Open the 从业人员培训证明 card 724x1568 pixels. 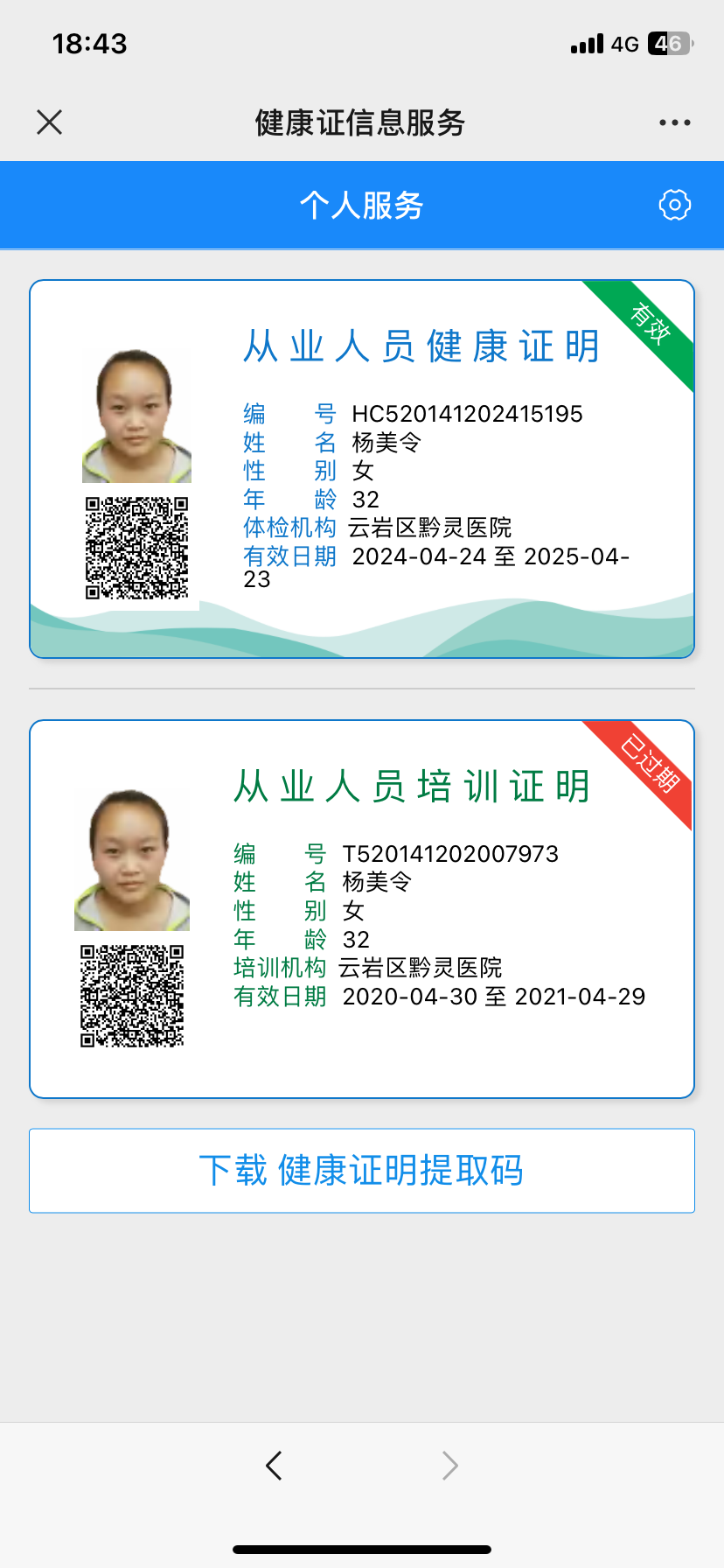click(x=362, y=908)
